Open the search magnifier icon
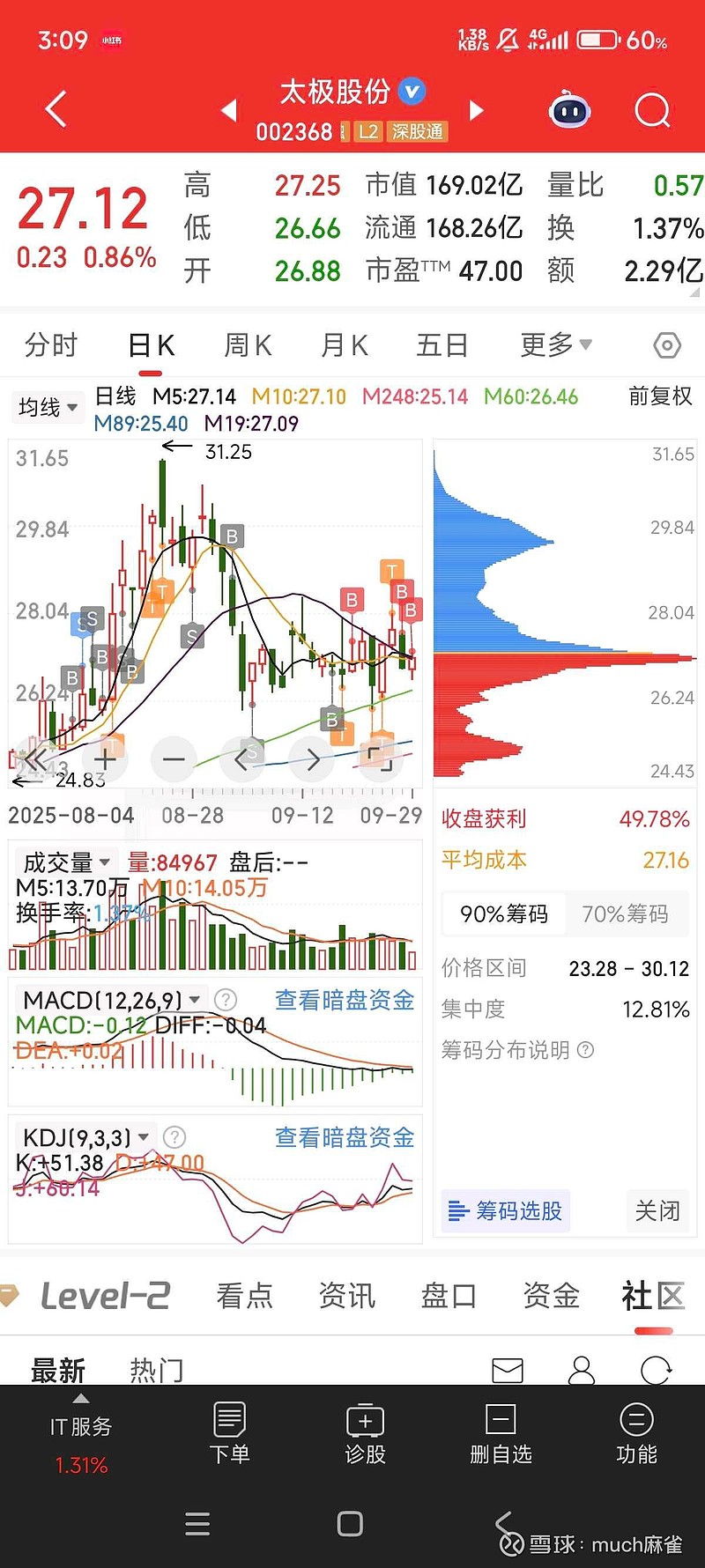The height and width of the screenshot is (1568, 705). pos(652,111)
